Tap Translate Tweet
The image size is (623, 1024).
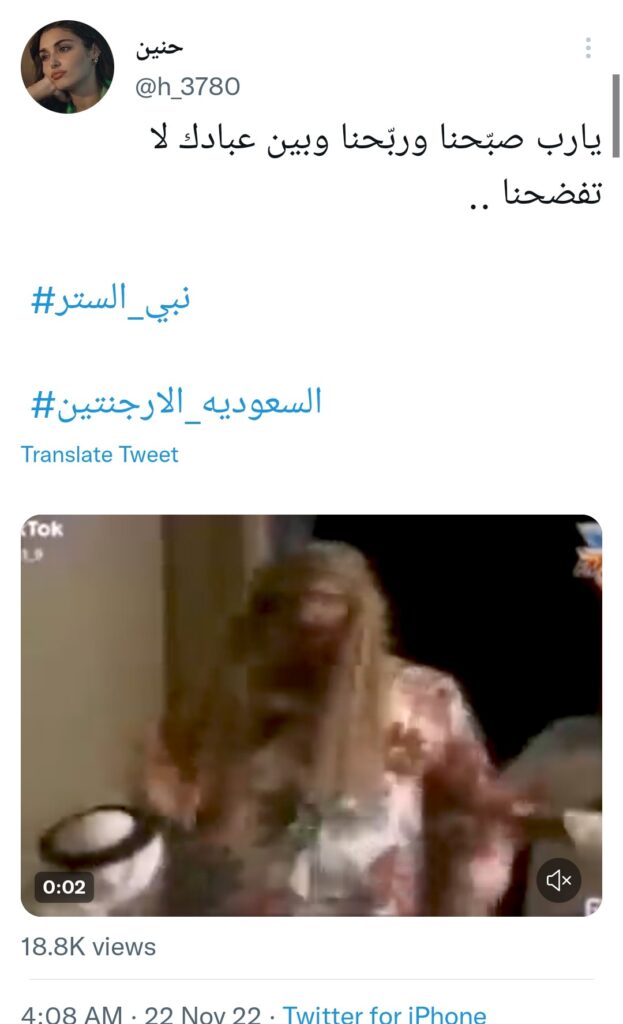pos(100,454)
